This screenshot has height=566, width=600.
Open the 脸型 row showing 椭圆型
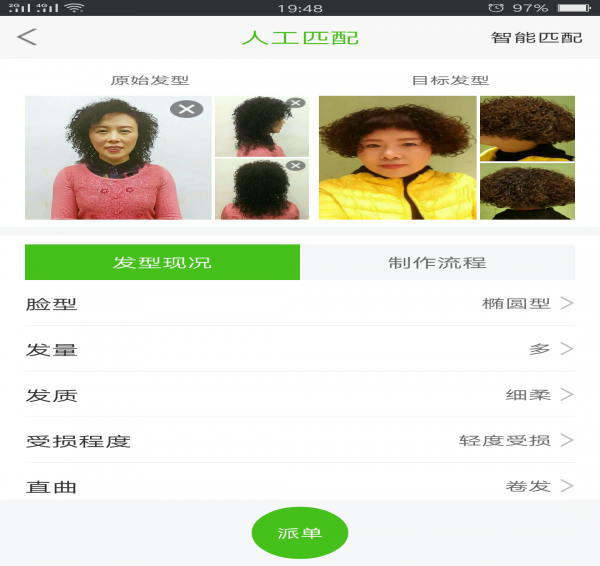point(300,304)
